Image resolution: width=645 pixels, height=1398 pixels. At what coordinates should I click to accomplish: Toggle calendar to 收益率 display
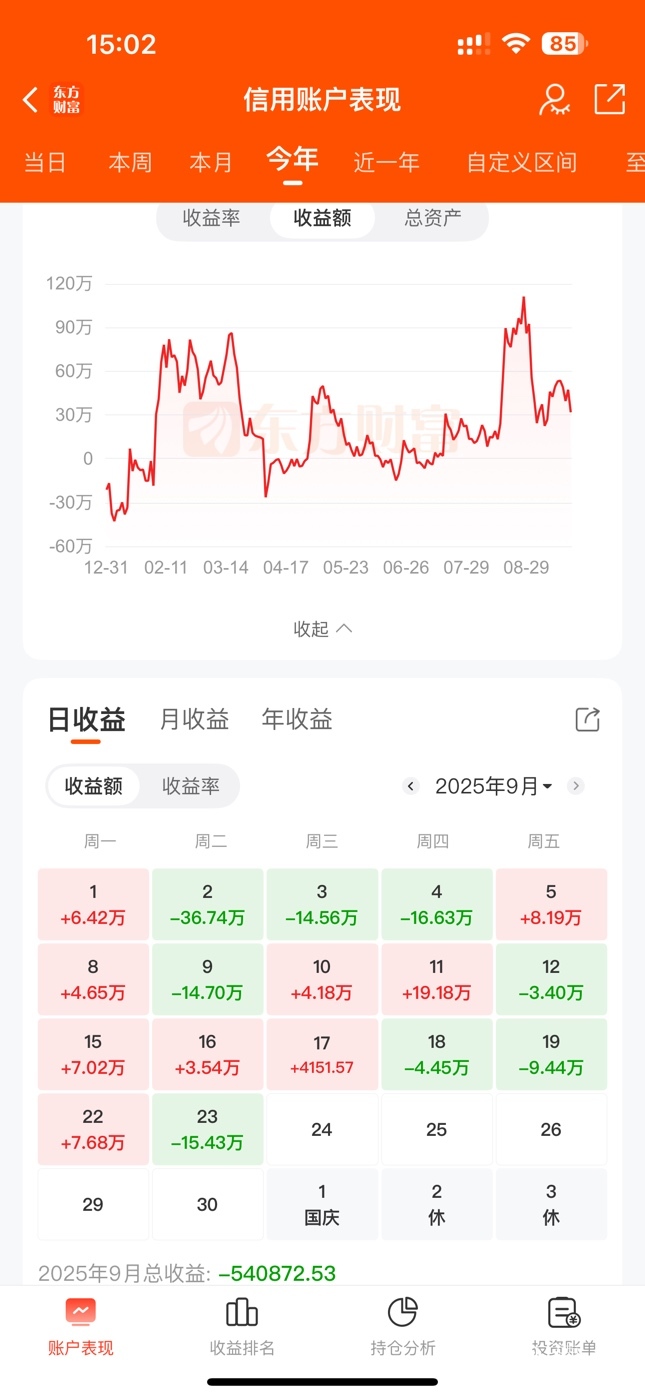[x=191, y=786]
